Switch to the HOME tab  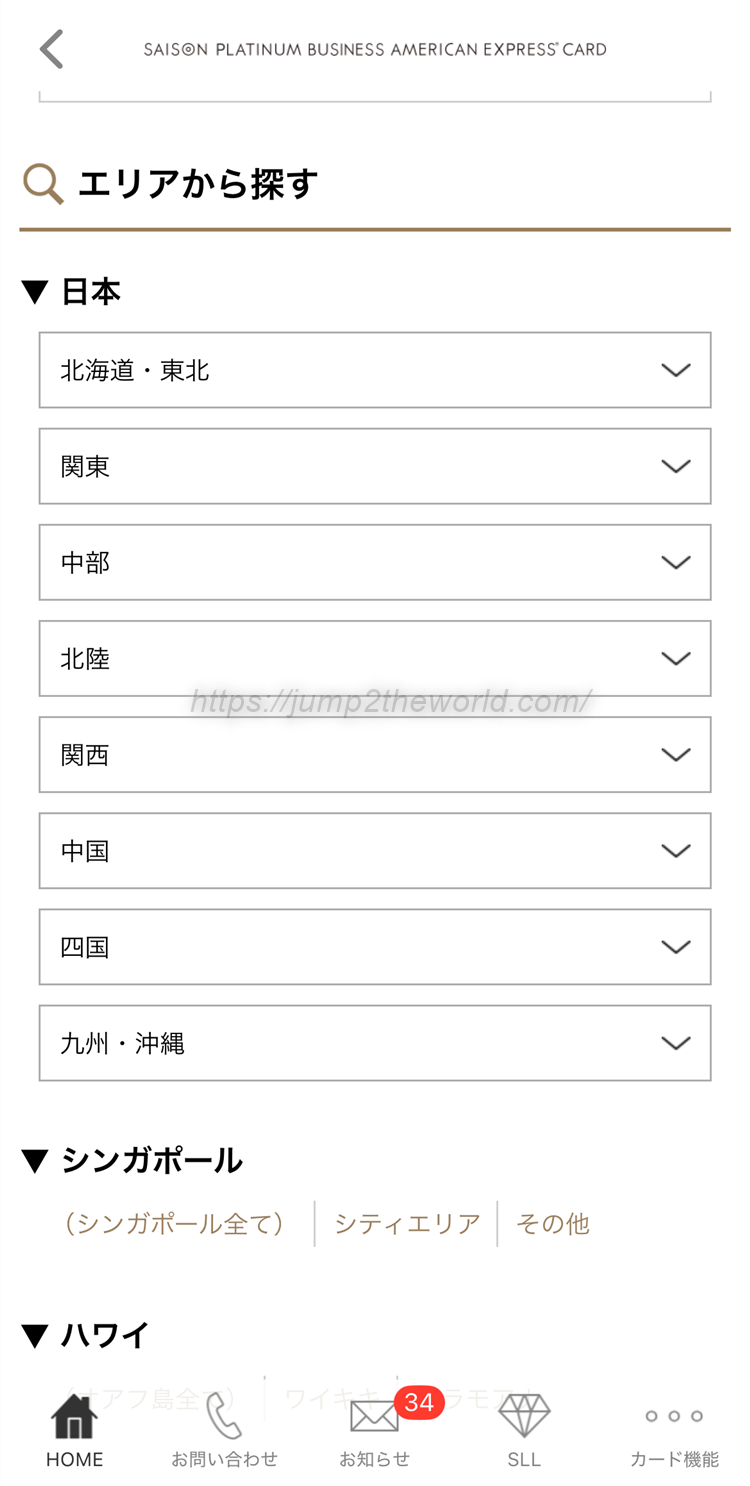click(74, 1432)
